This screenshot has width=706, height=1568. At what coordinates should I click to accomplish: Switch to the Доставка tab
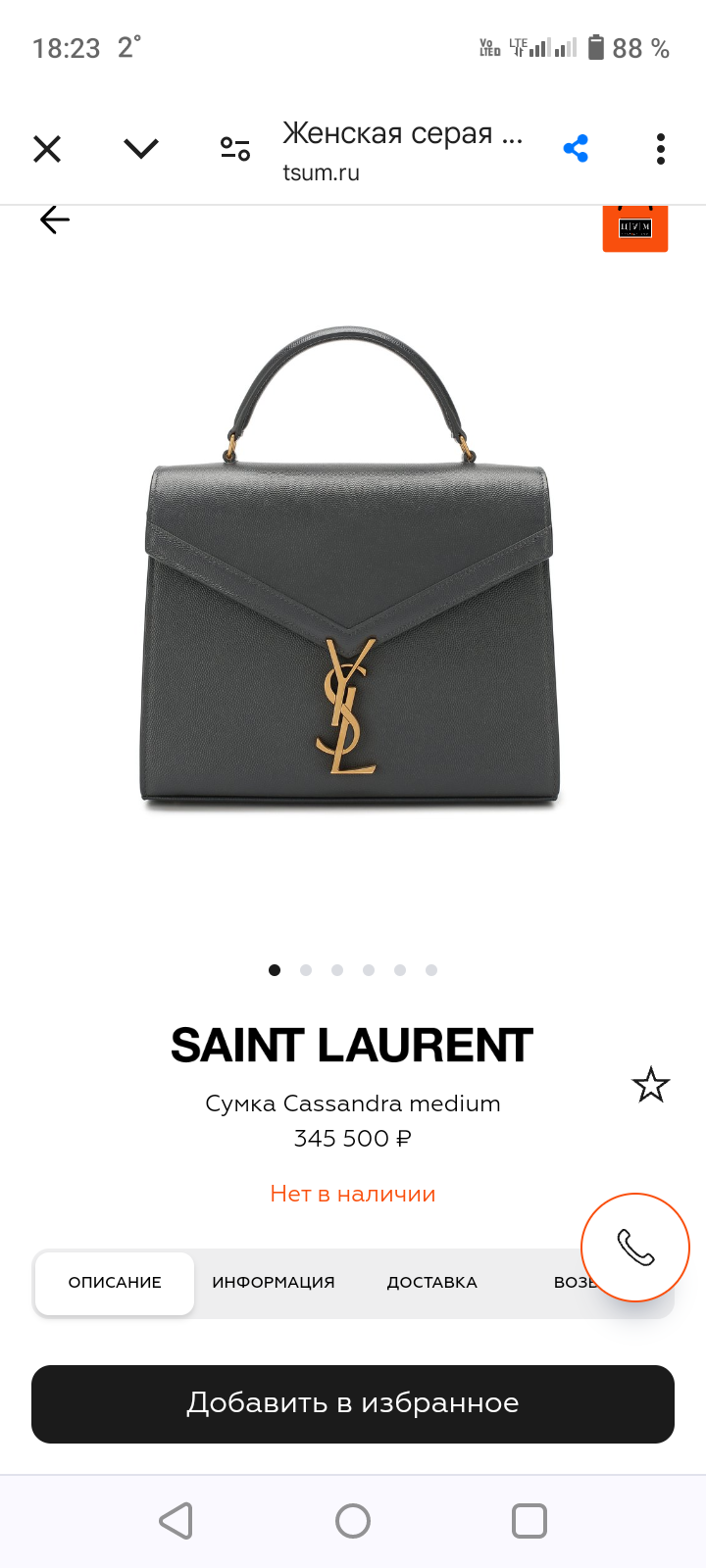(431, 1283)
